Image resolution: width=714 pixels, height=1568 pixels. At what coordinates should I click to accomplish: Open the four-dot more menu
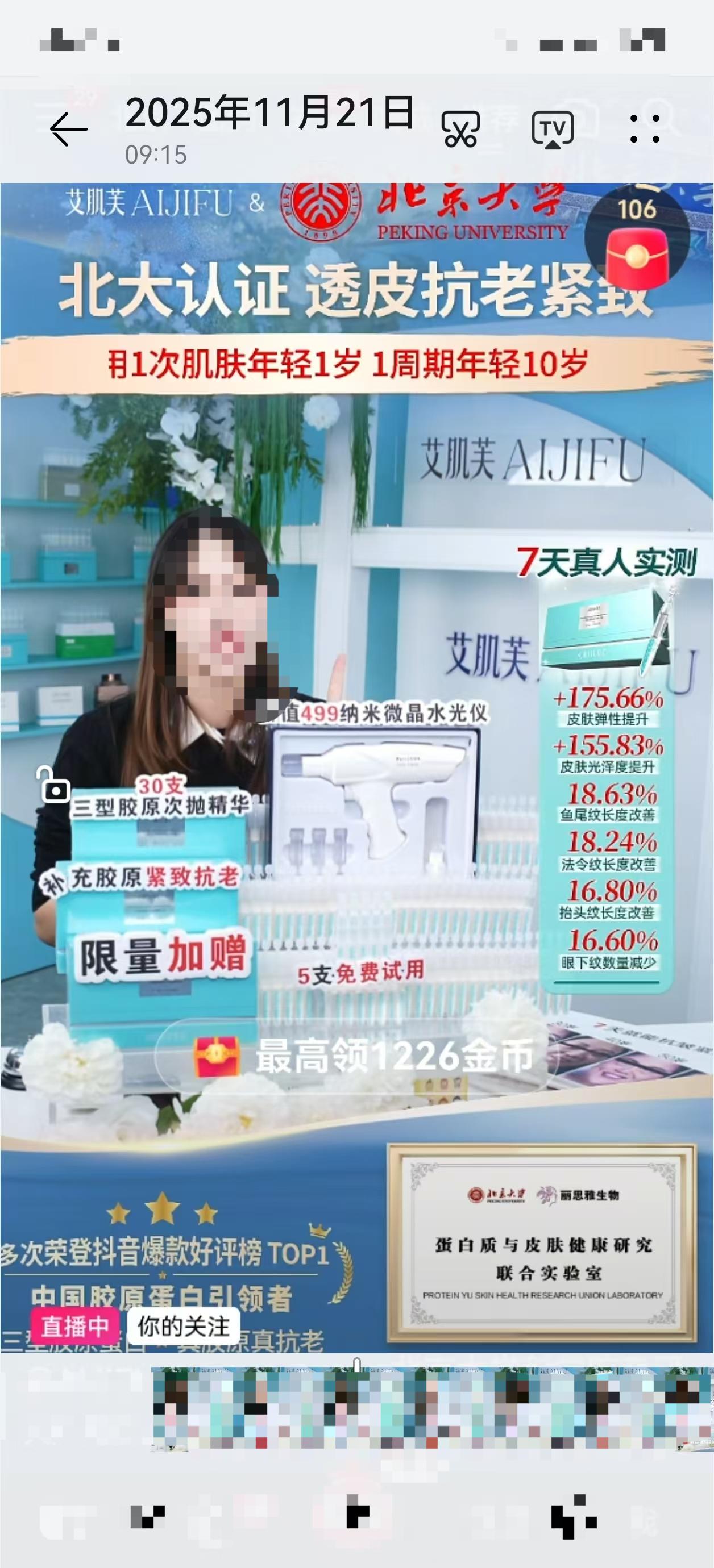pyautogui.click(x=645, y=129)
